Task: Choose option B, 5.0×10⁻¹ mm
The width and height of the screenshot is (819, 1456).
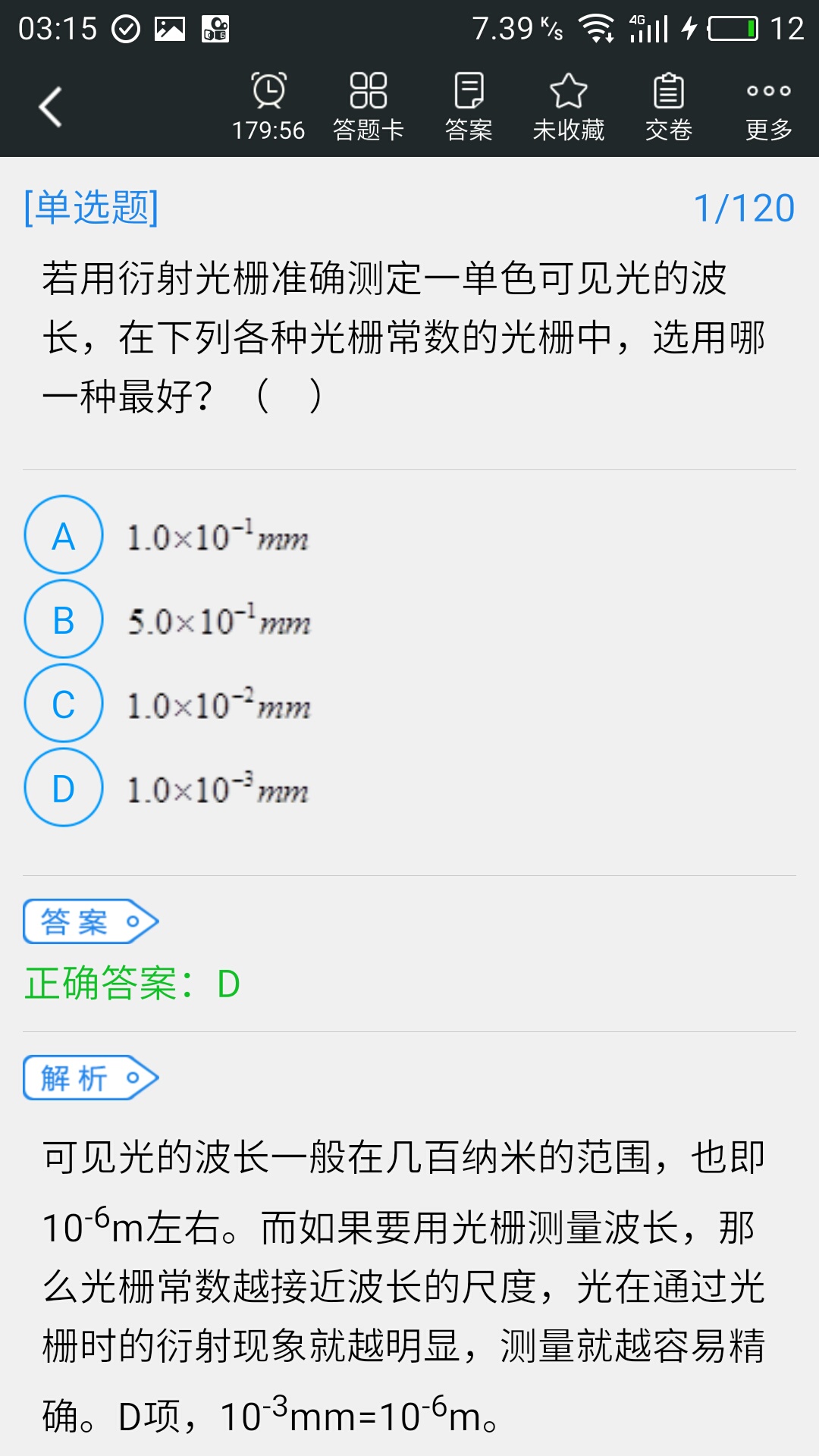Action: coord(64,619)
